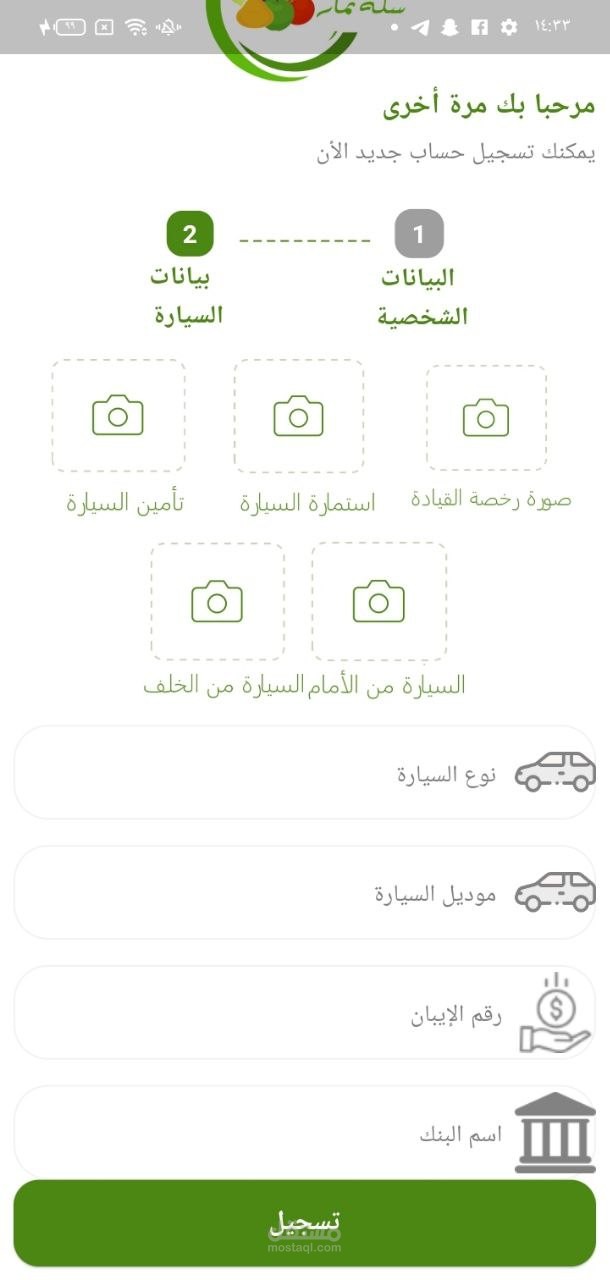Focus the IBAN number field (رقم الإيبان)

click(305, 1013)
